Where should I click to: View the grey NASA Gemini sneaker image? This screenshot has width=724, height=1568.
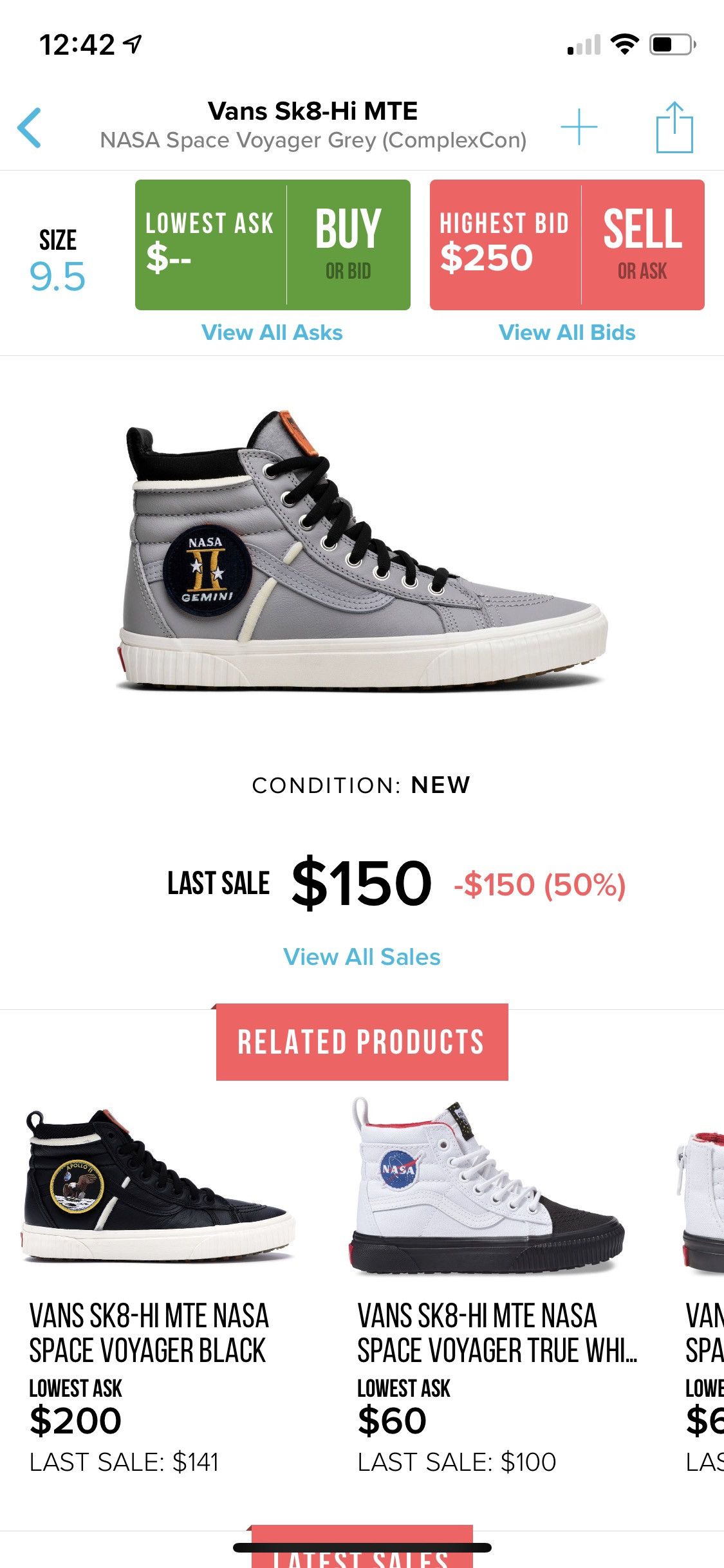pos(362,554)
